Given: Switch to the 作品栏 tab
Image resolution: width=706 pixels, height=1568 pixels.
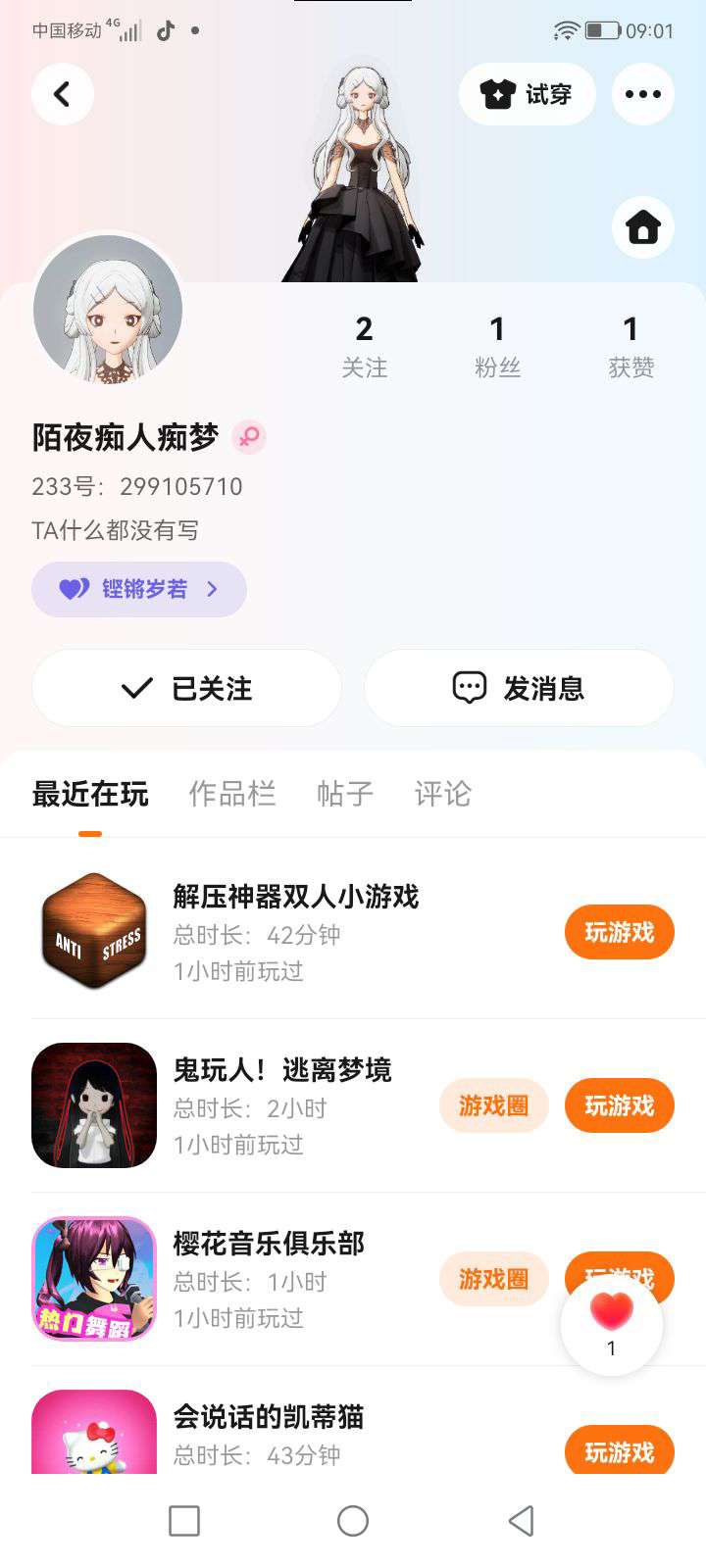Looking at the screenshot, I should [x=231, y=794].
